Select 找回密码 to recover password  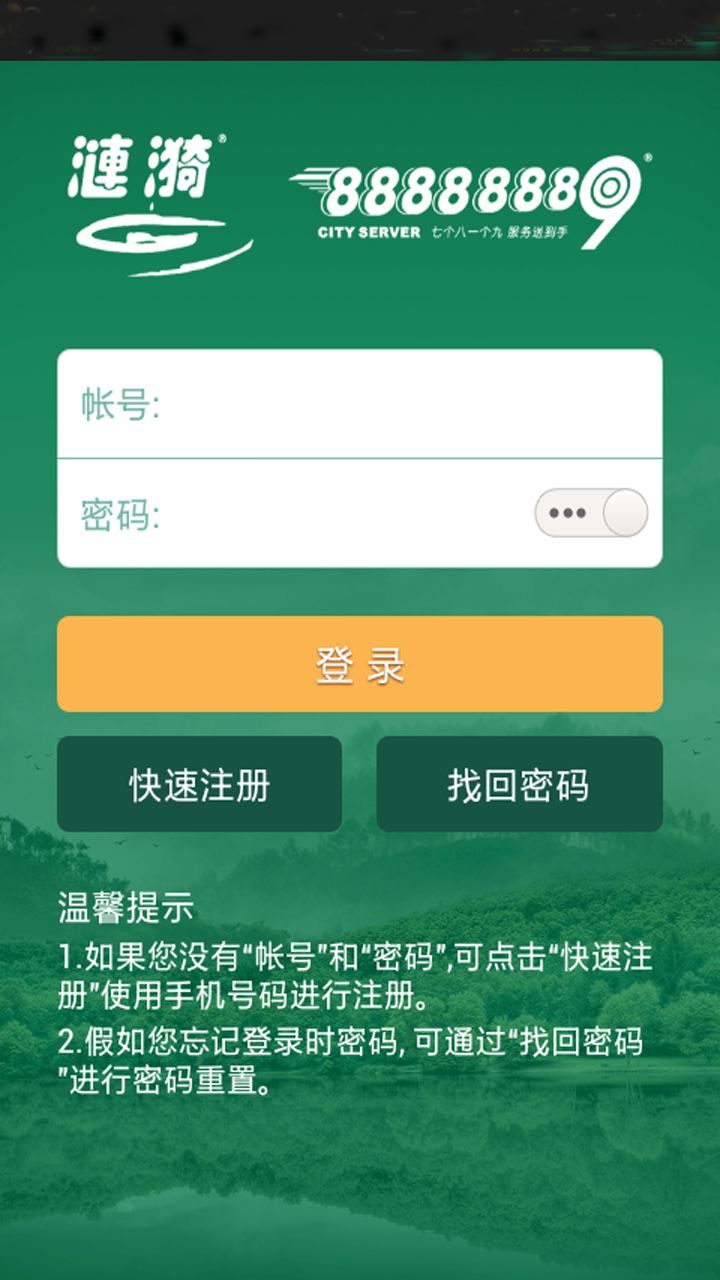pyautogui.click(x=519, y=785)
